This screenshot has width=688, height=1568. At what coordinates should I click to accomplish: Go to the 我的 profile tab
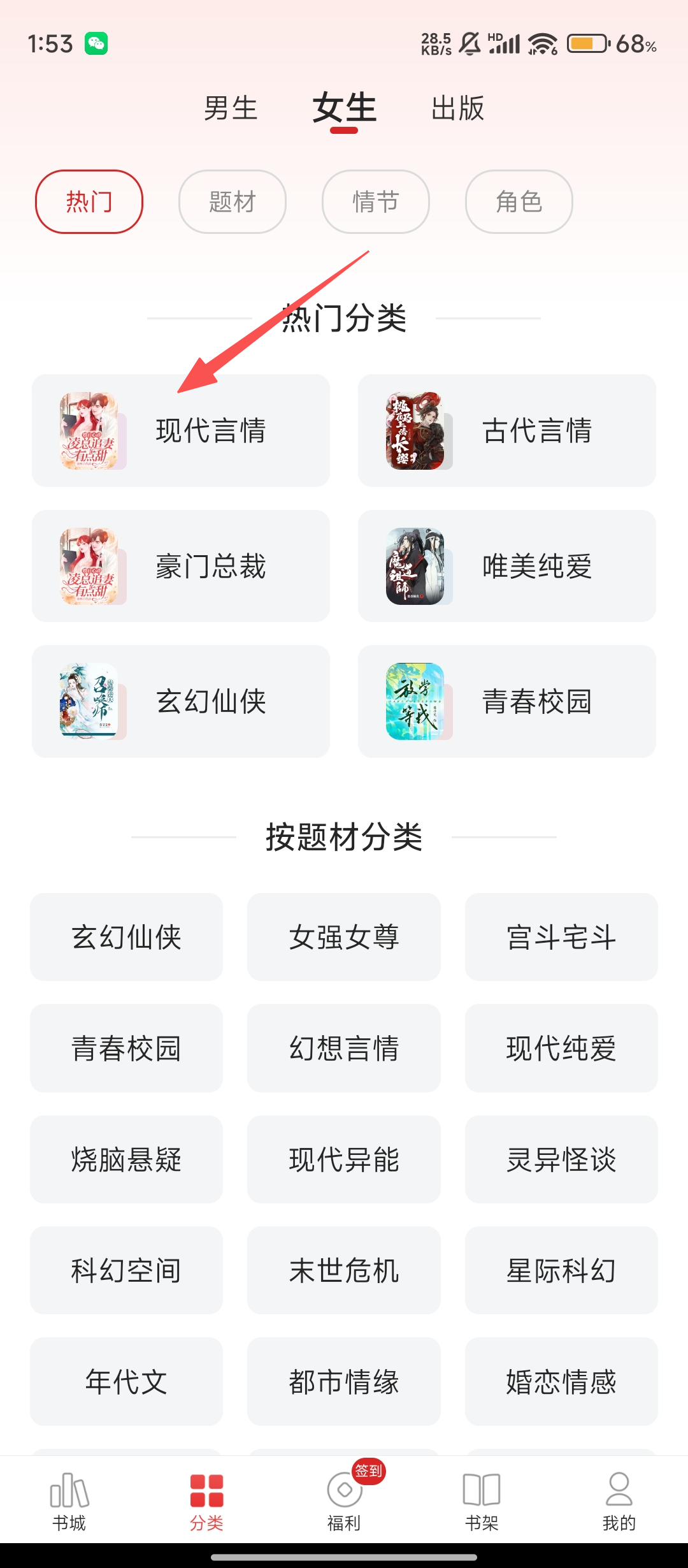point(619,1502)
